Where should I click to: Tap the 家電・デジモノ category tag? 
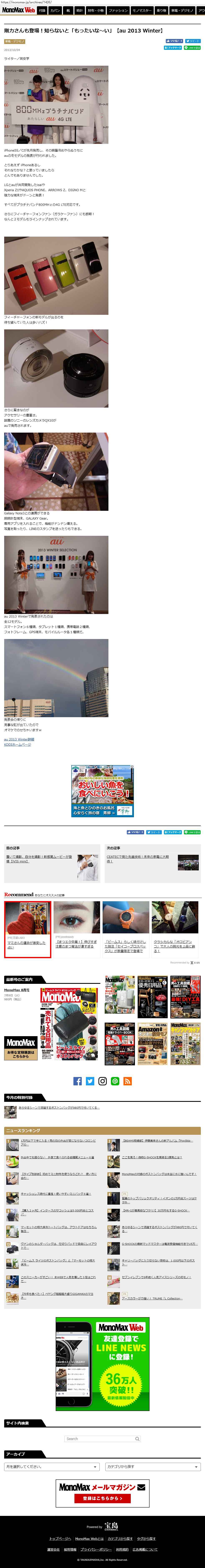[x=15, y=41]
